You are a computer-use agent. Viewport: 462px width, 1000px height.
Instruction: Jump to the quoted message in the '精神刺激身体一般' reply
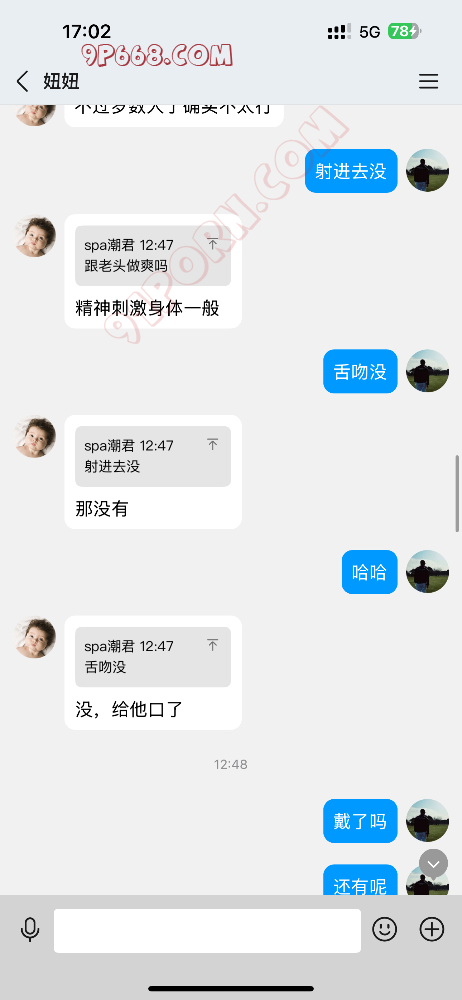[212, 244]
